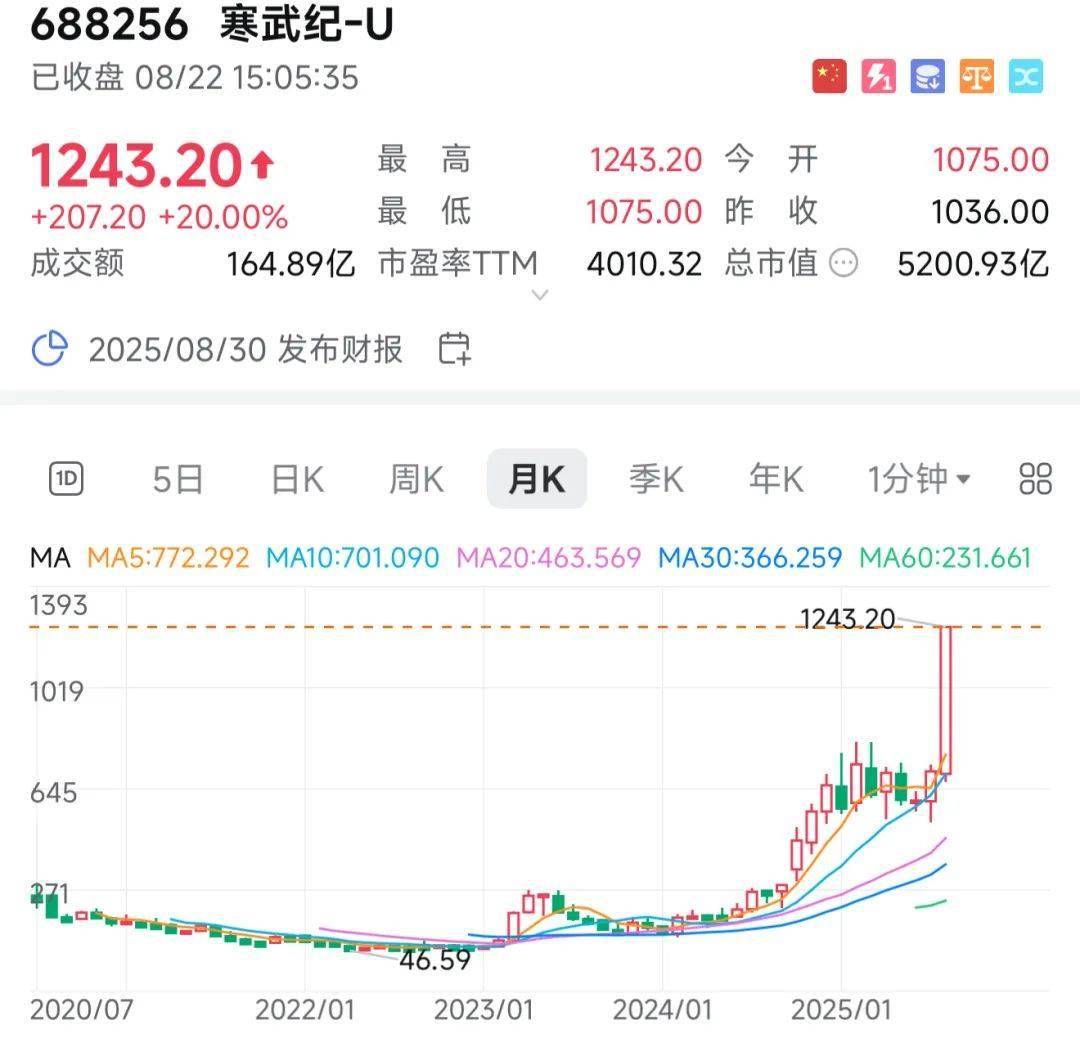This screenshot has height=1043, width=1080.
Task: Tap the orange balance scale icon
Action: tap(977, 77)
